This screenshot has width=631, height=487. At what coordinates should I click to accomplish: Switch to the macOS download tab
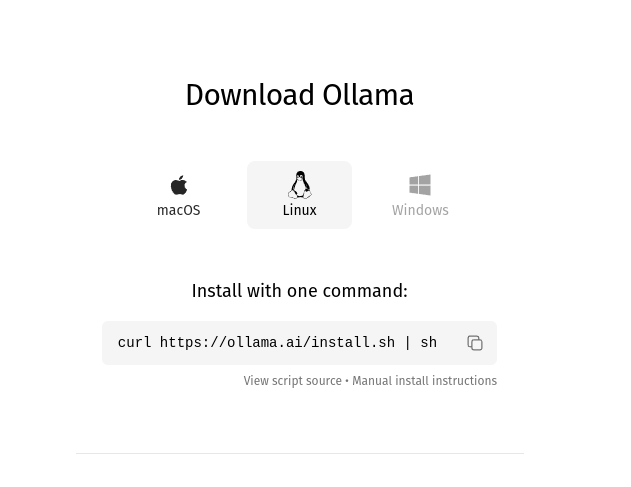pyautogui.click(x=179, y=195)
